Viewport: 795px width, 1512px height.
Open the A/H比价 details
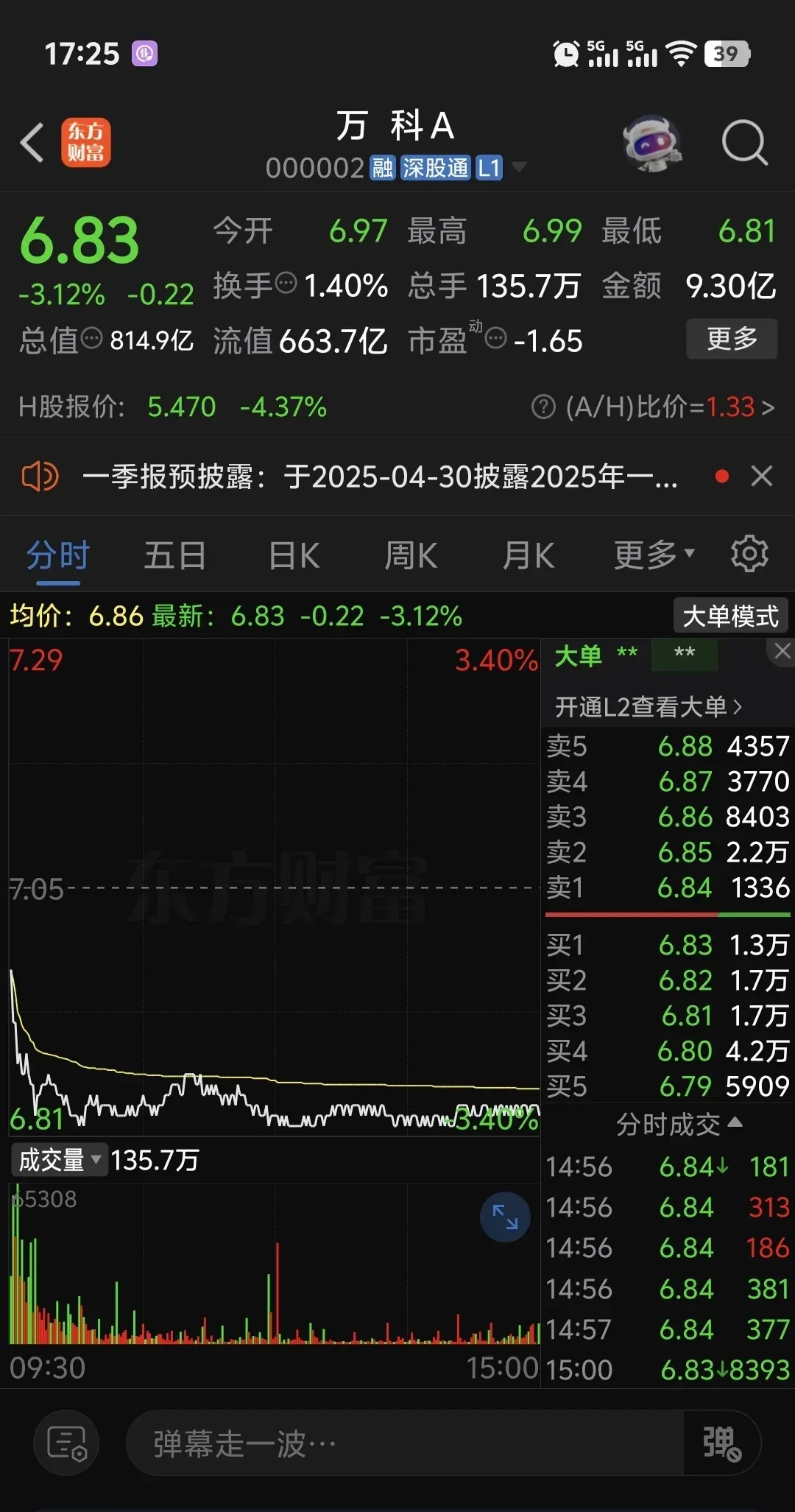653,407
